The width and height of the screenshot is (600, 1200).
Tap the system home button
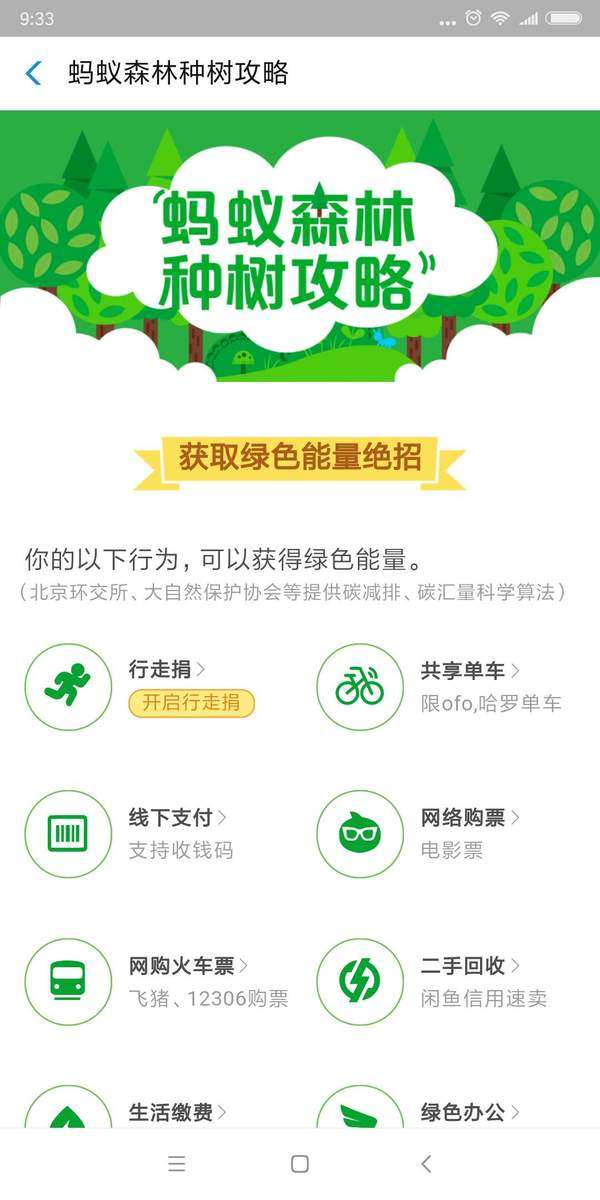click(x=299, y=1163)
